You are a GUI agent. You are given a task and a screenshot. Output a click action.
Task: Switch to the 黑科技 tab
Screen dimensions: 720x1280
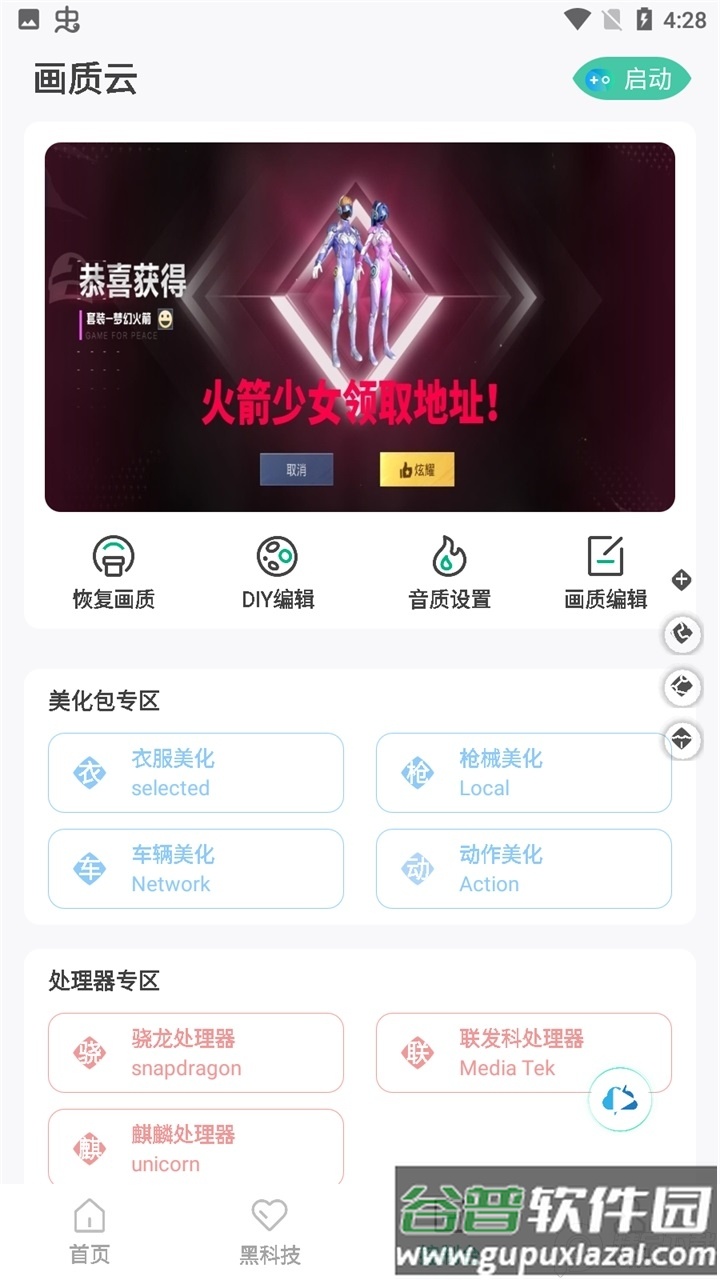coord(268,1228)
